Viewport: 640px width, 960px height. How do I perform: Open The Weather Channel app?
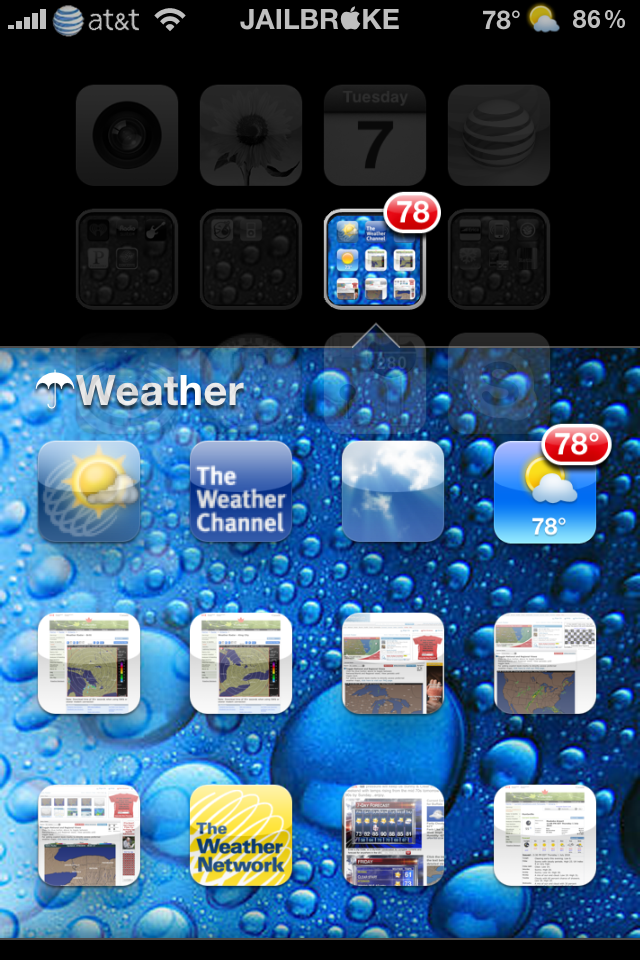click(240, 492)
